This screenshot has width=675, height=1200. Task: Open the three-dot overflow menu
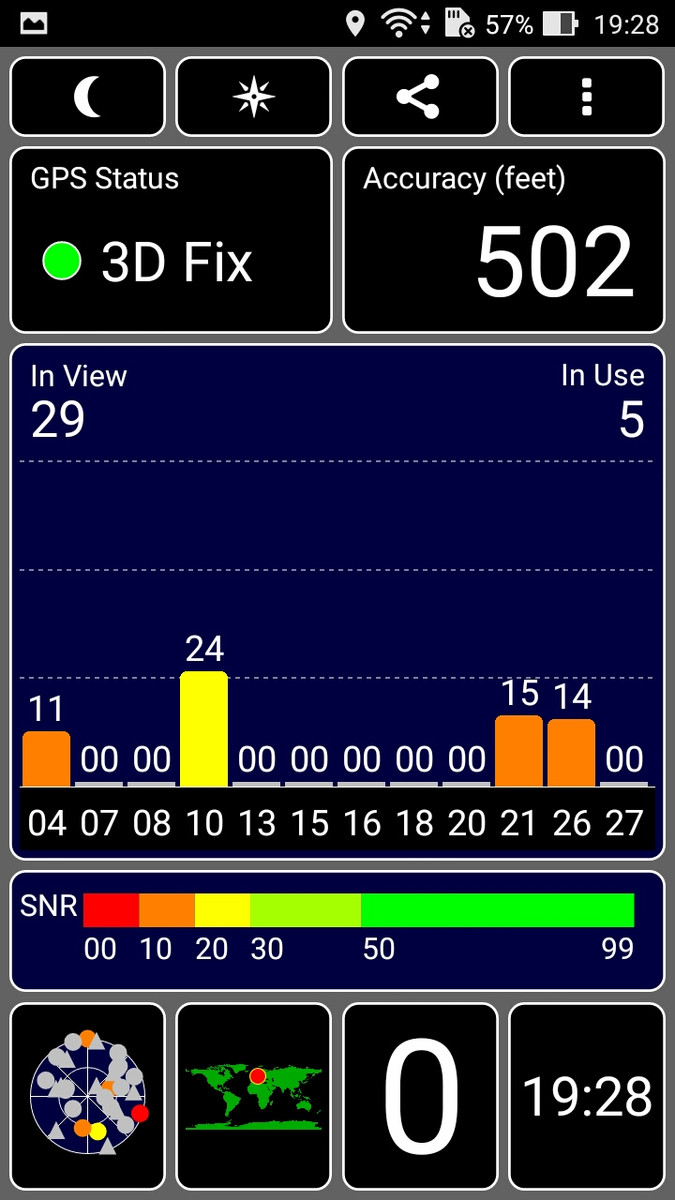coord(587,97)
